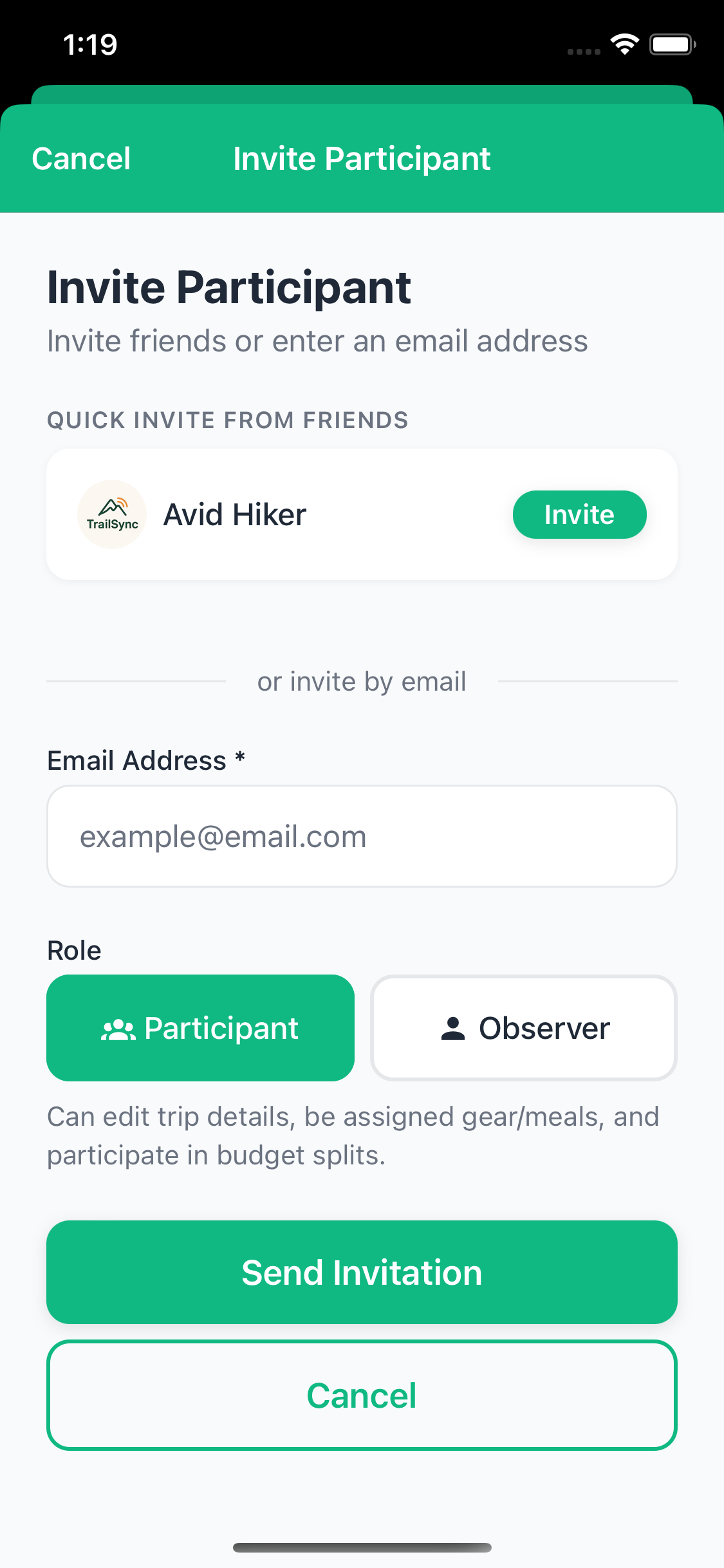The height and width of the screenshot is (1568, 724).
Task: Expand the role selection section
Action: coord(73,949)
